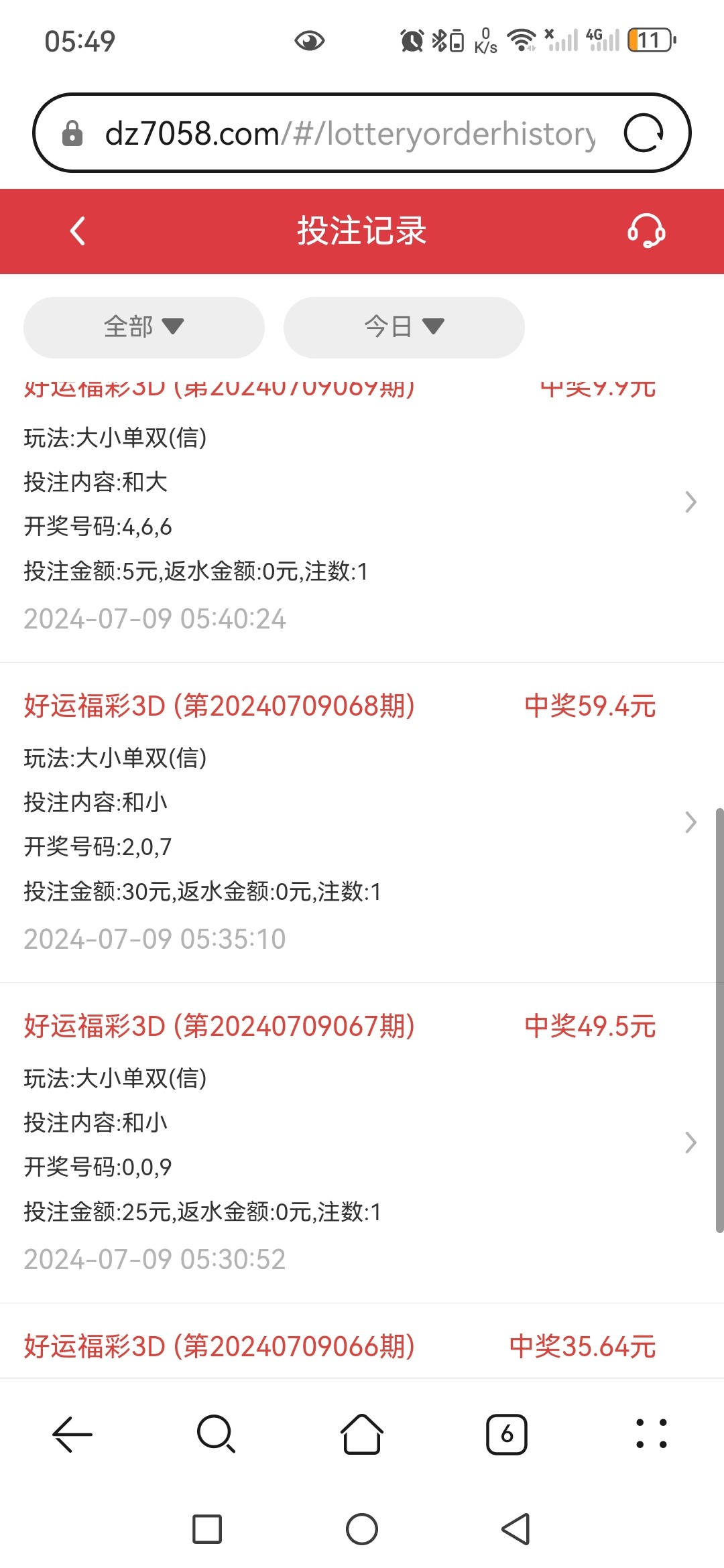Go to browser home page
Screen dimensions: 724x1568
(362, 1434)
